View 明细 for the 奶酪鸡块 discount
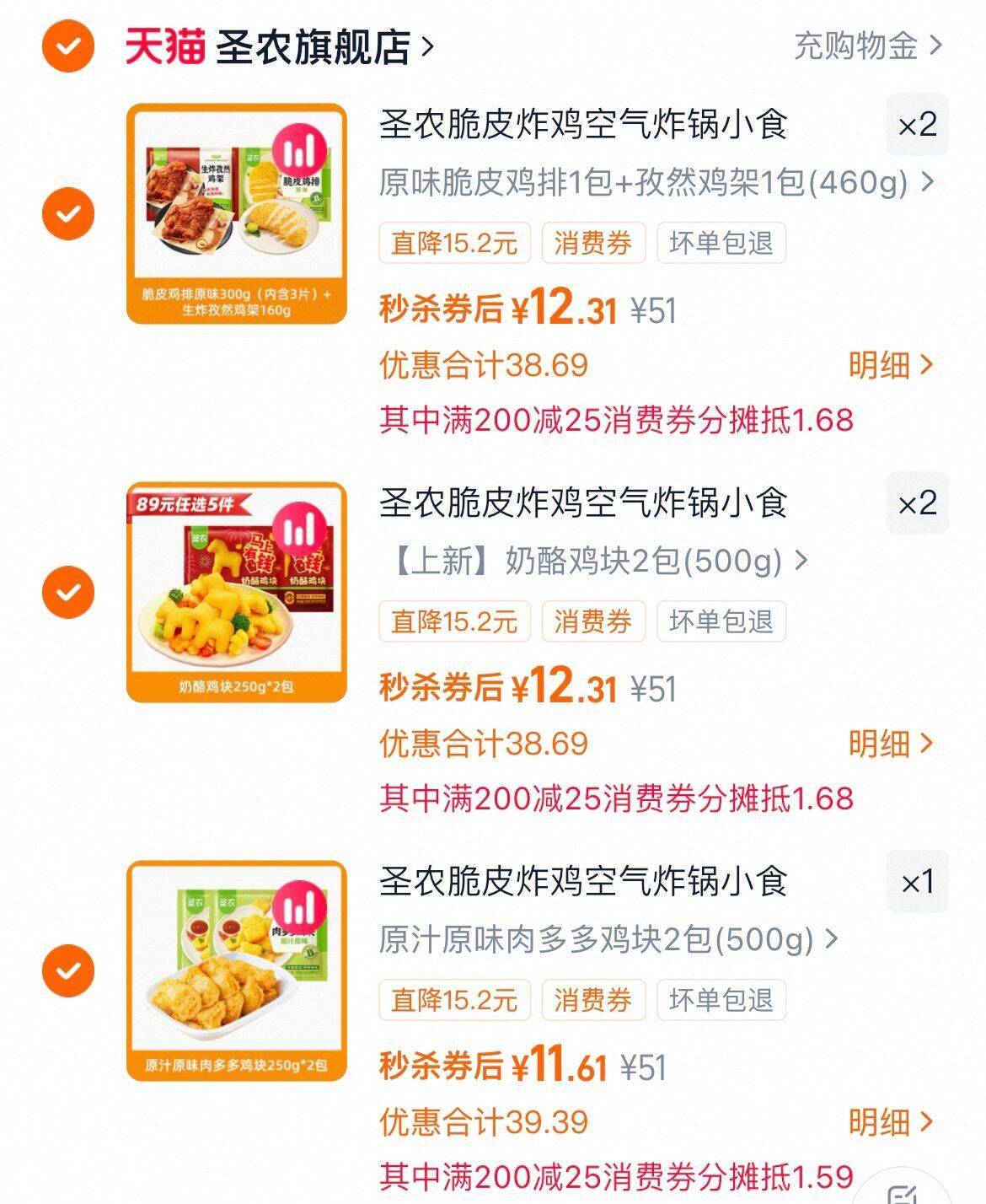 pyautogui.click(x=890, y=744)
